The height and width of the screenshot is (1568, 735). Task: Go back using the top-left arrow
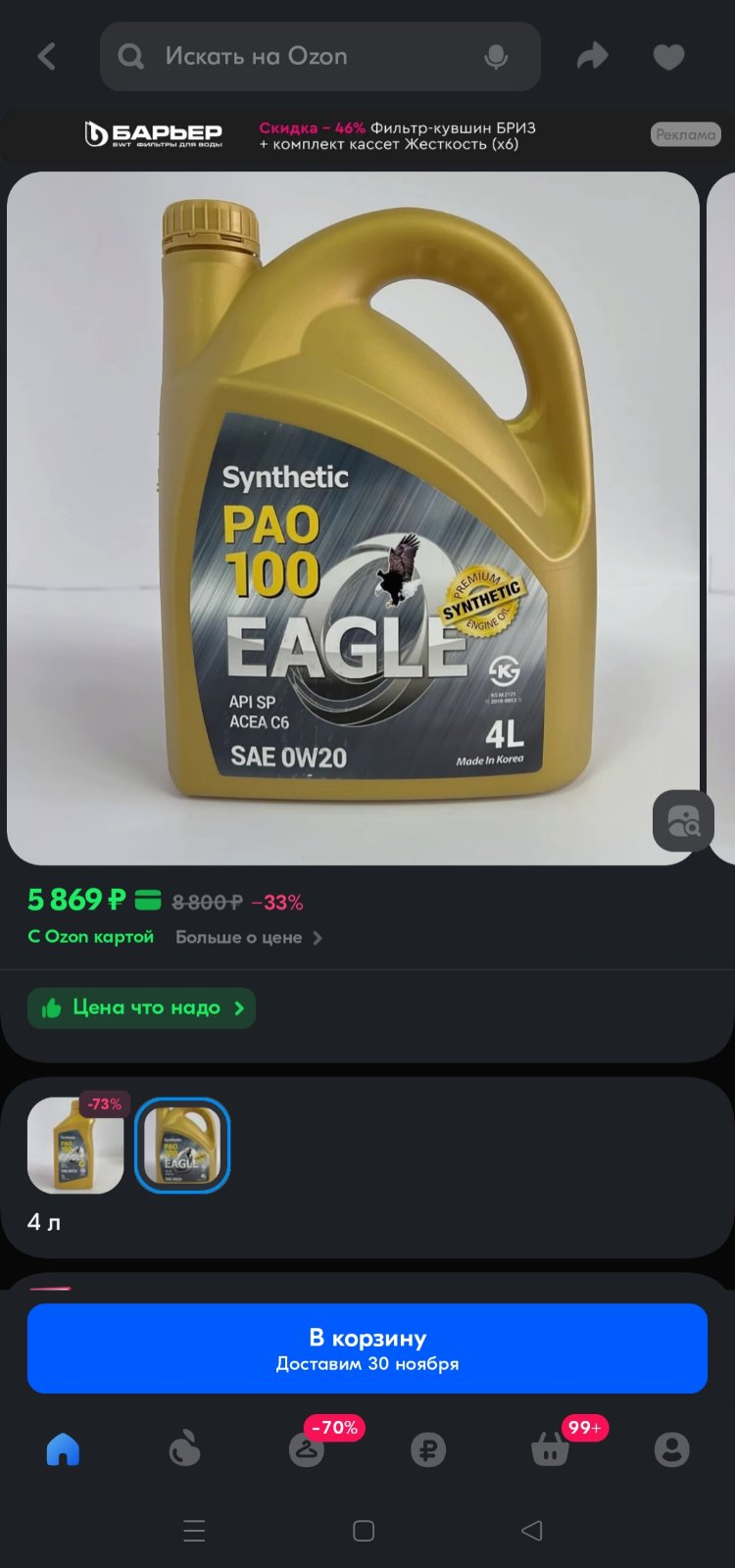(46, 57)
